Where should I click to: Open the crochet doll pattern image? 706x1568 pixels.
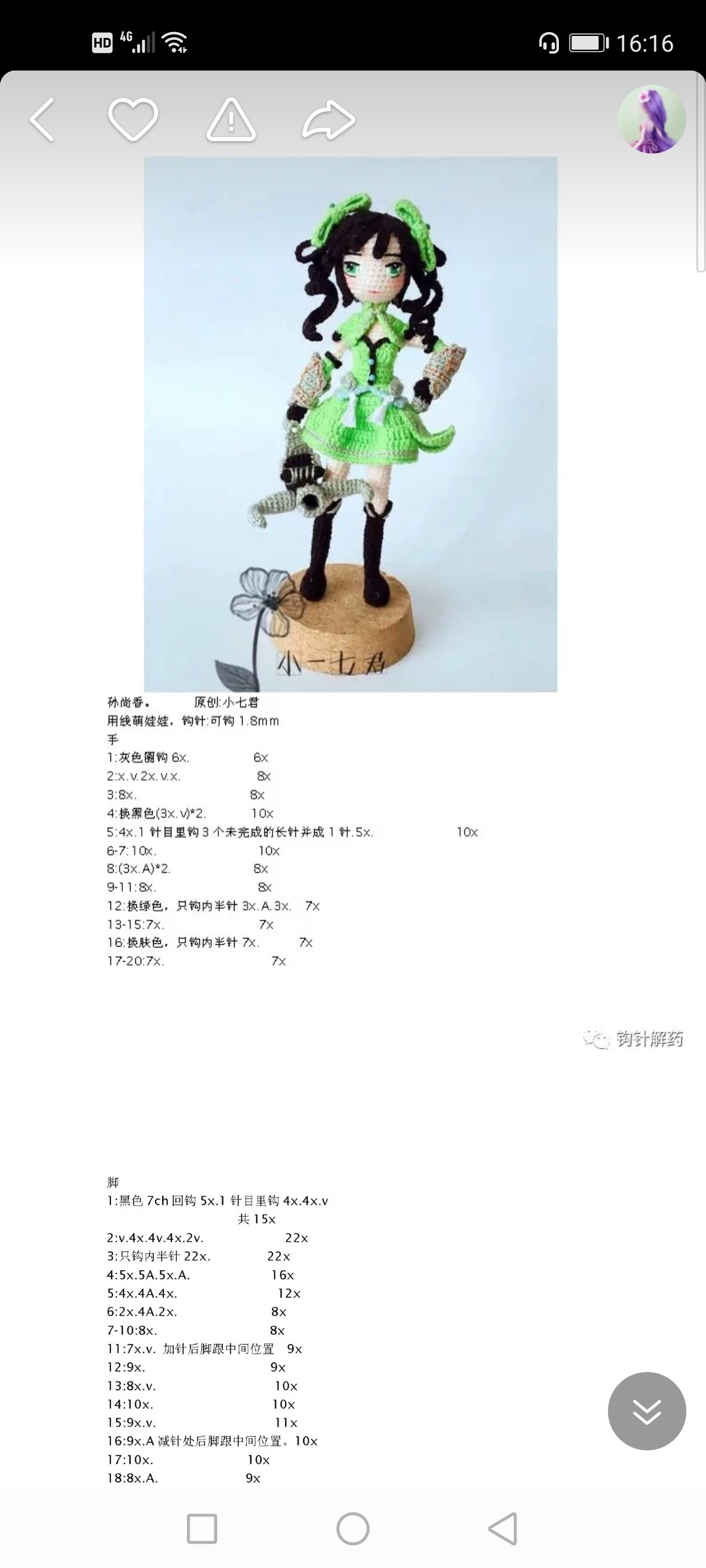(x=350, y=424)
